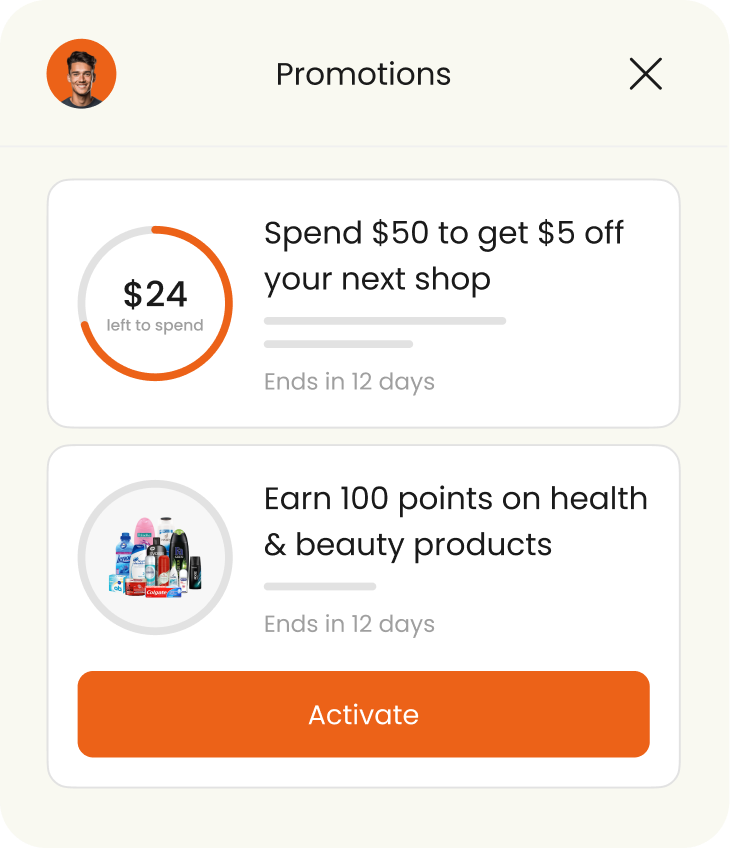Select 'Ends in 12 days' on first promo
The height and width of the screenshot is (848, 730).
[x=348, y=381]
